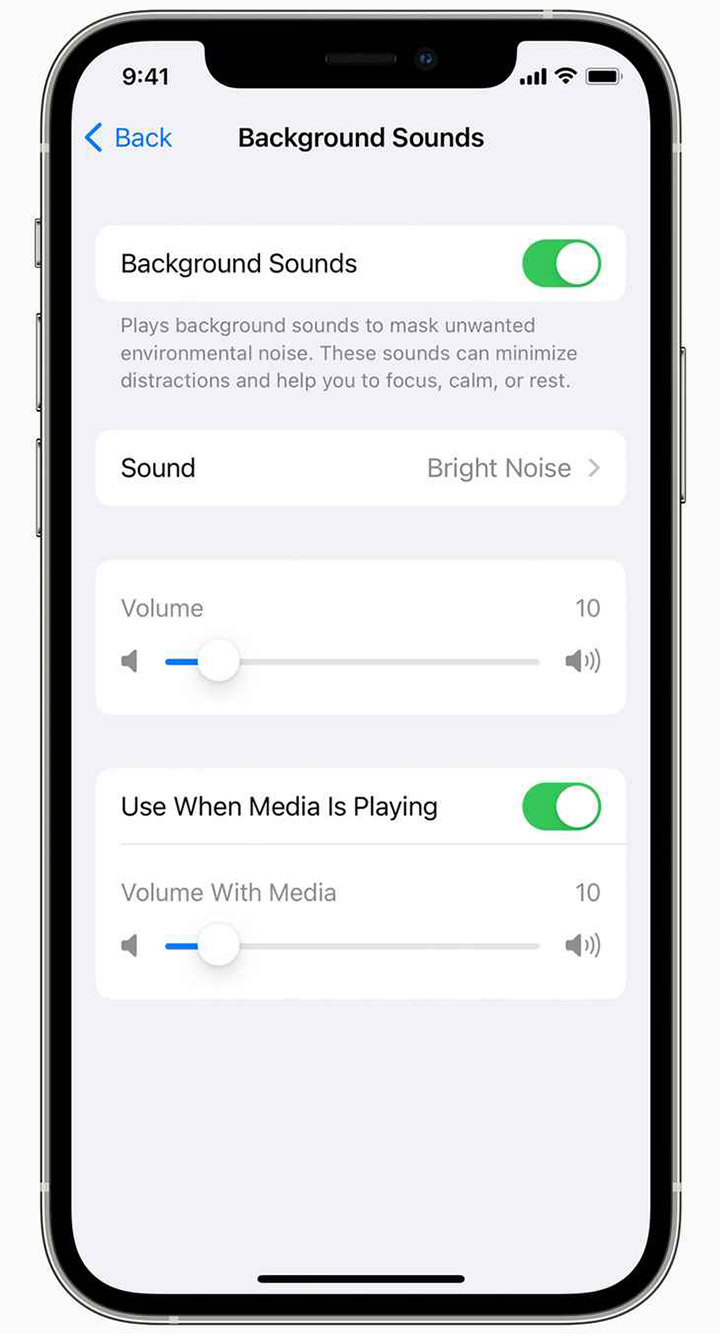Open the Sound selection row

pyautogui.click(x=360, y=468)
